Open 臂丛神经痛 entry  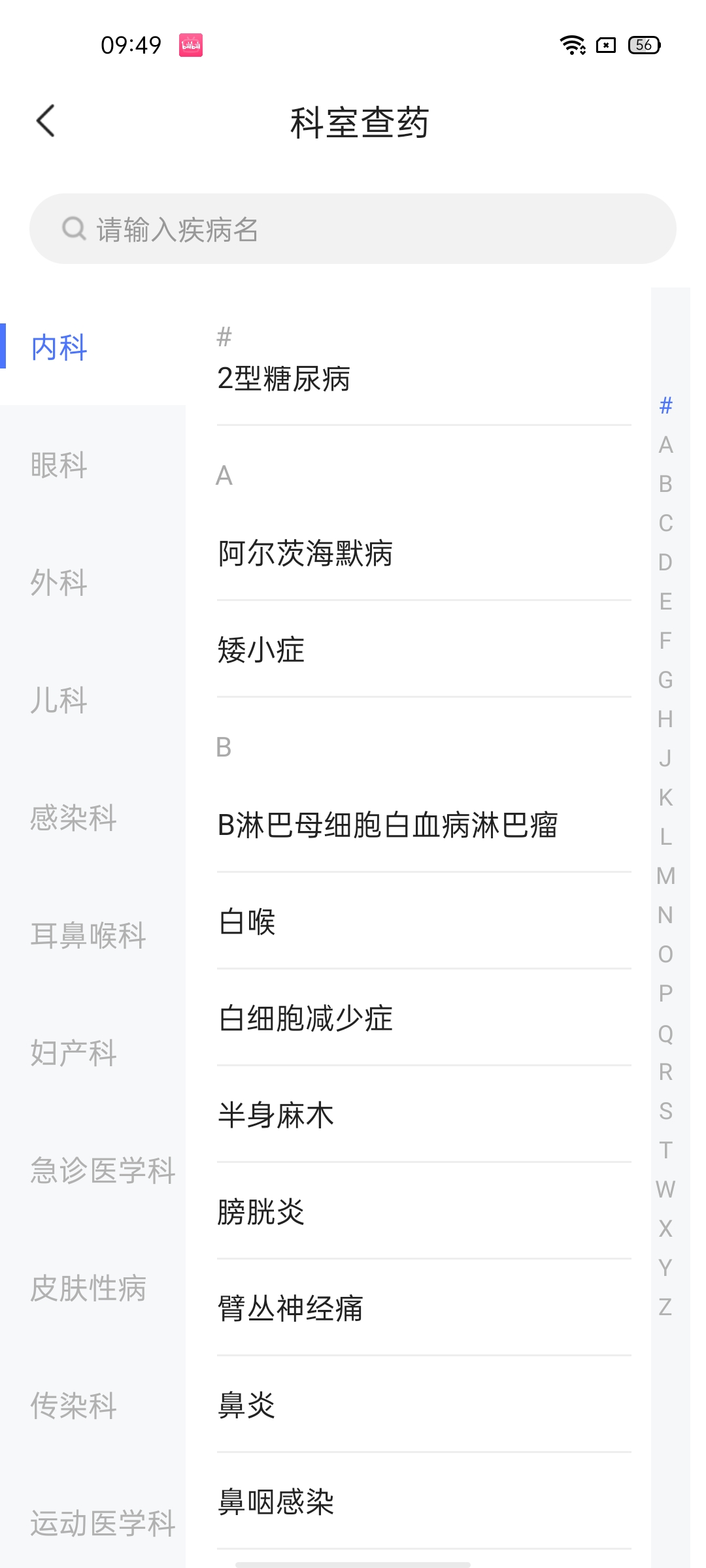click(290, 1309)
